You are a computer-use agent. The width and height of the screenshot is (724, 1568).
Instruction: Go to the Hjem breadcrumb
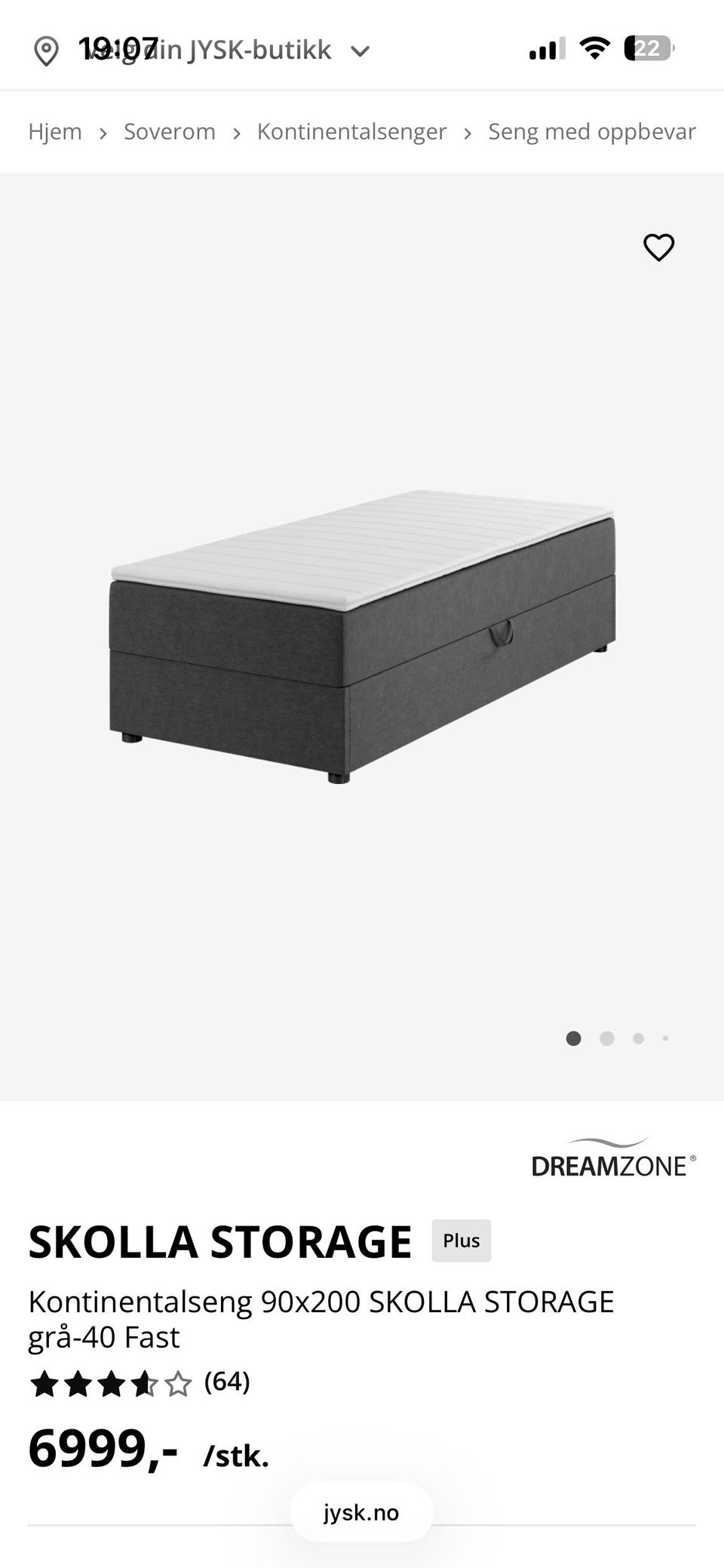(x=55, y=131)
